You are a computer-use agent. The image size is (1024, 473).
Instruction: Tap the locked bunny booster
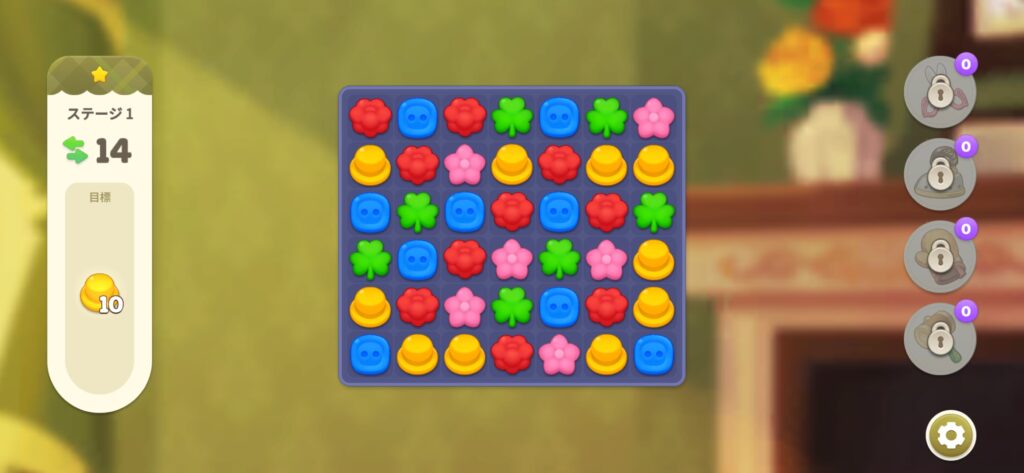pos(939,93)
